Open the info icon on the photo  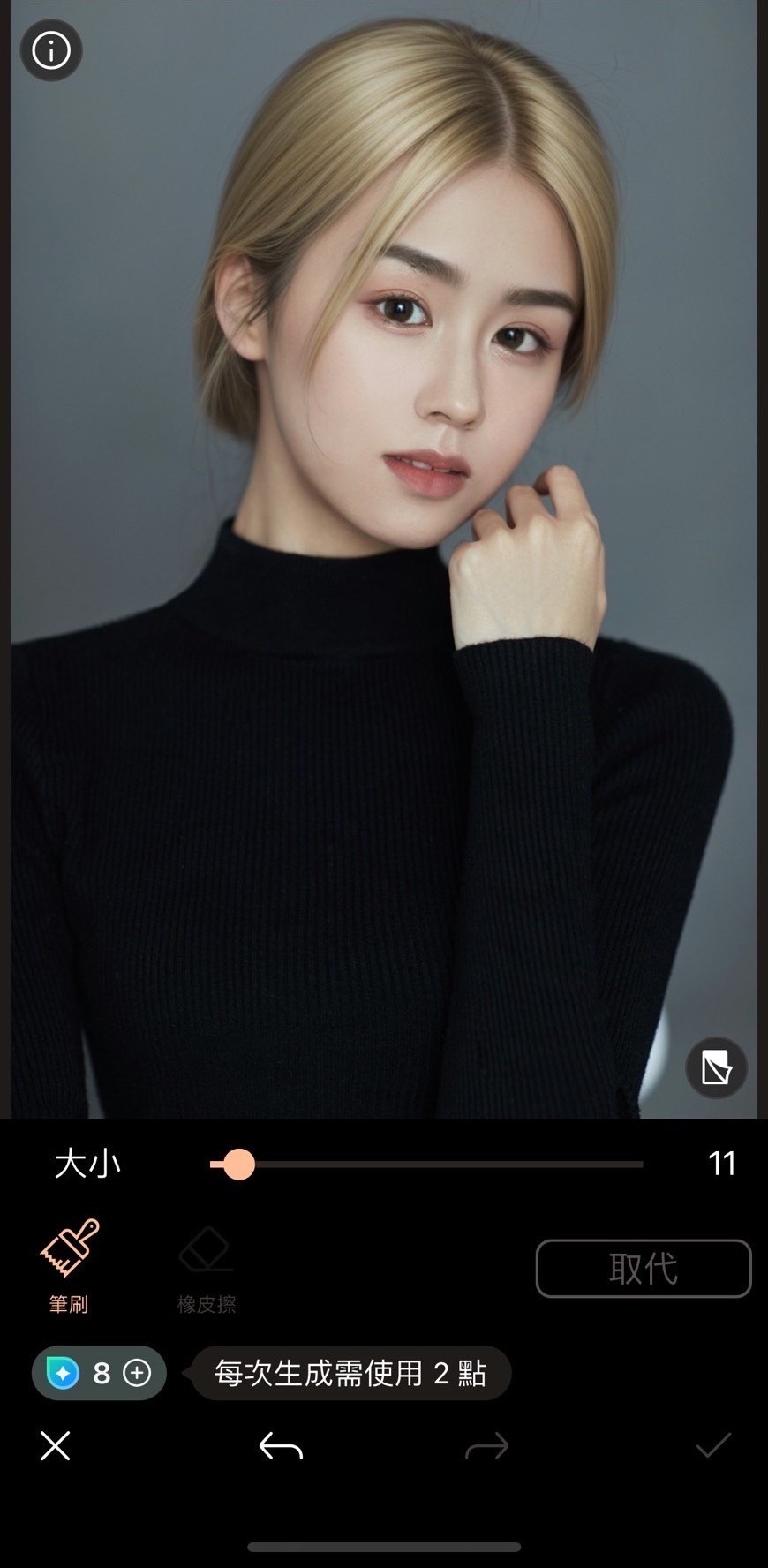51,50
